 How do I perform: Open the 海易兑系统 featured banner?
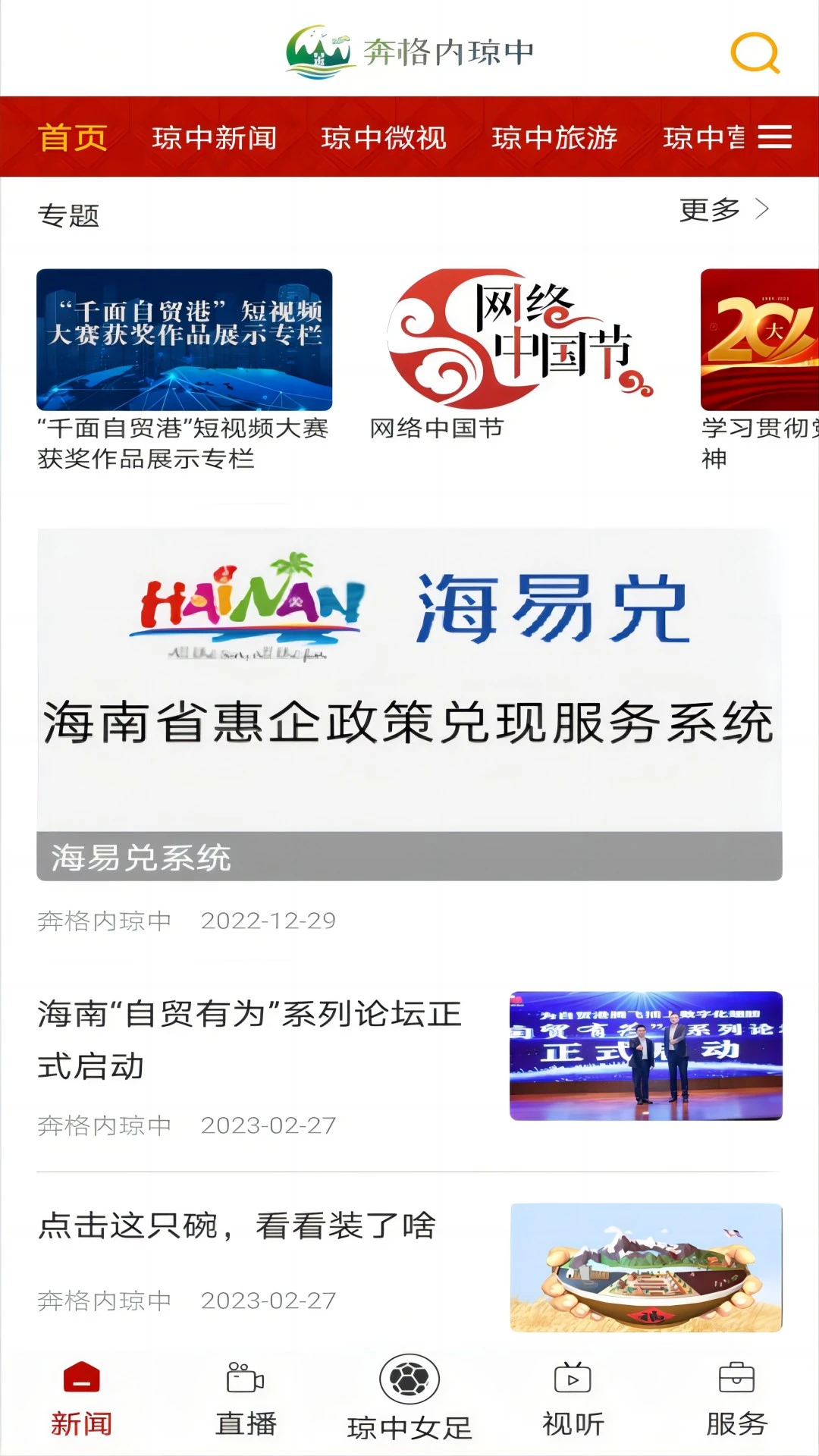(x=409, y=698)
